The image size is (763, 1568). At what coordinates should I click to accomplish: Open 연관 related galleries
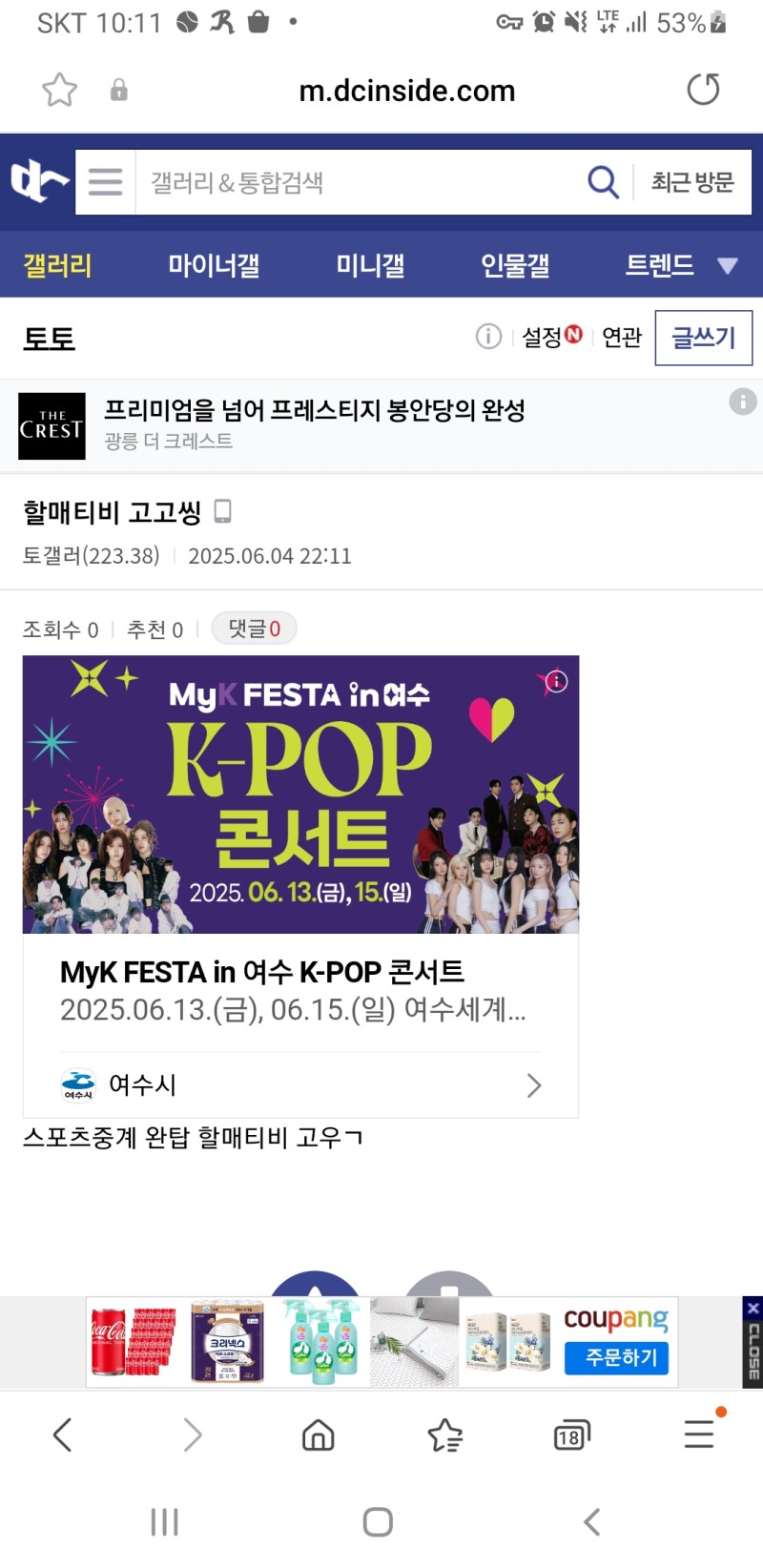tap(622, 337)
